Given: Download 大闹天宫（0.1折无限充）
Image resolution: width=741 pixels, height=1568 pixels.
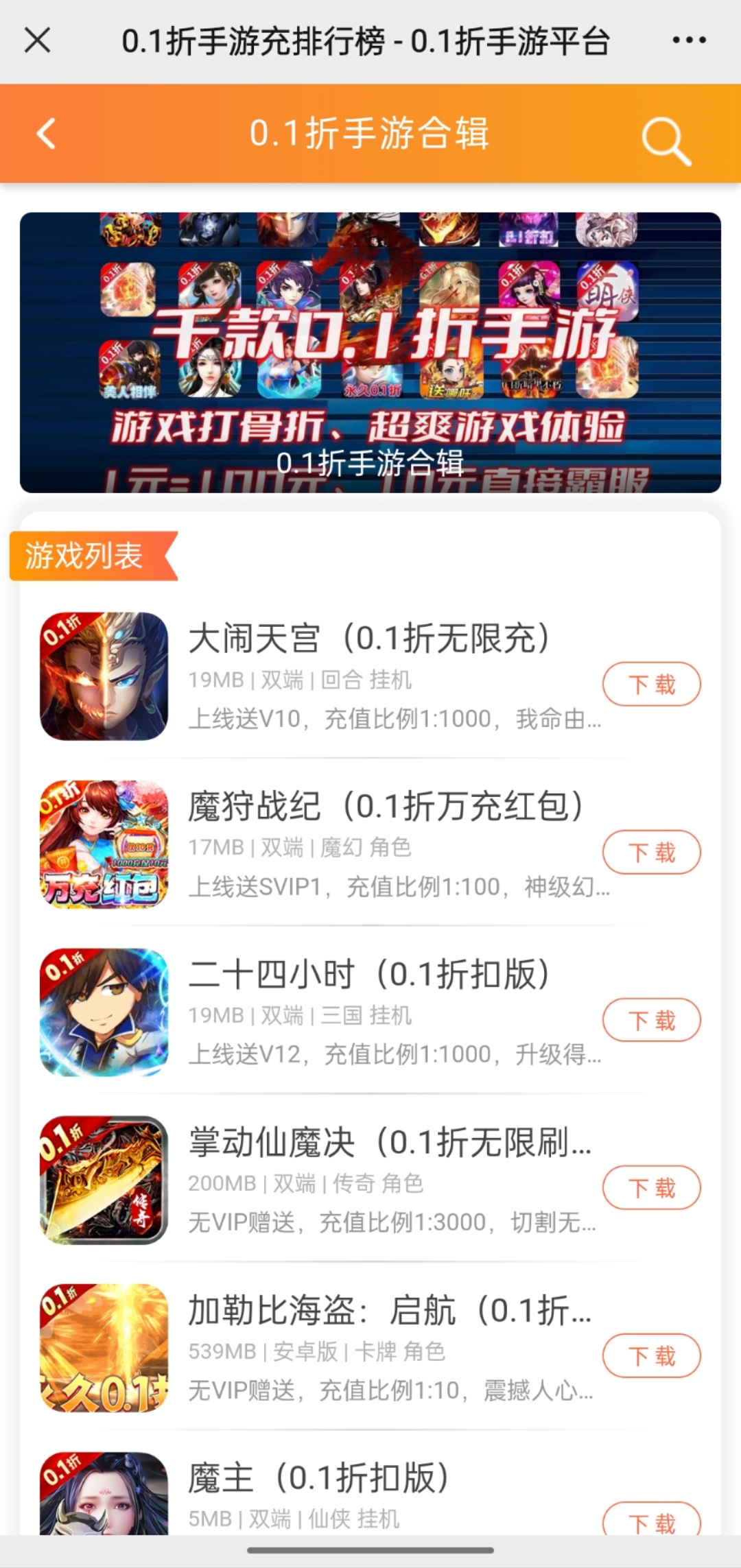Looking at the screenshot, I should click(x=650, y=683).
